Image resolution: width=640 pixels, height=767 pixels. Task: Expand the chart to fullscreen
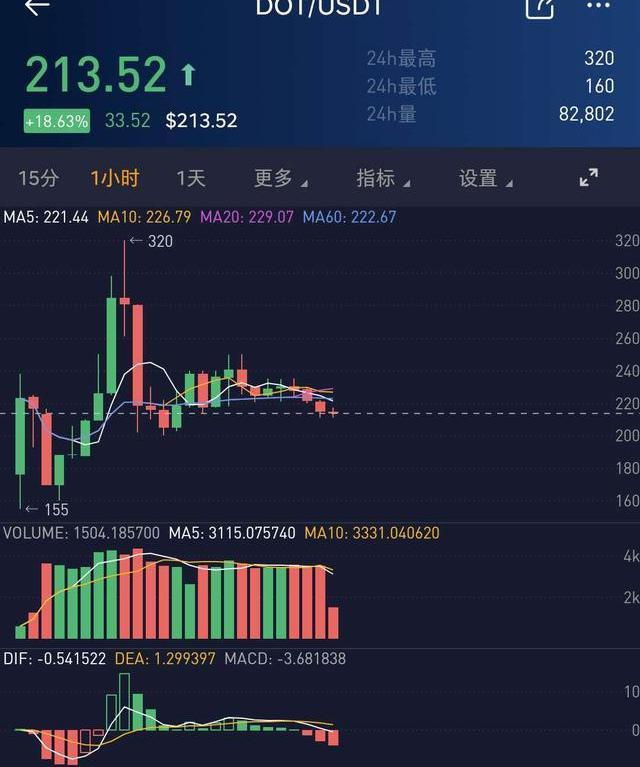pyautogui.click(x=589, y=178)
